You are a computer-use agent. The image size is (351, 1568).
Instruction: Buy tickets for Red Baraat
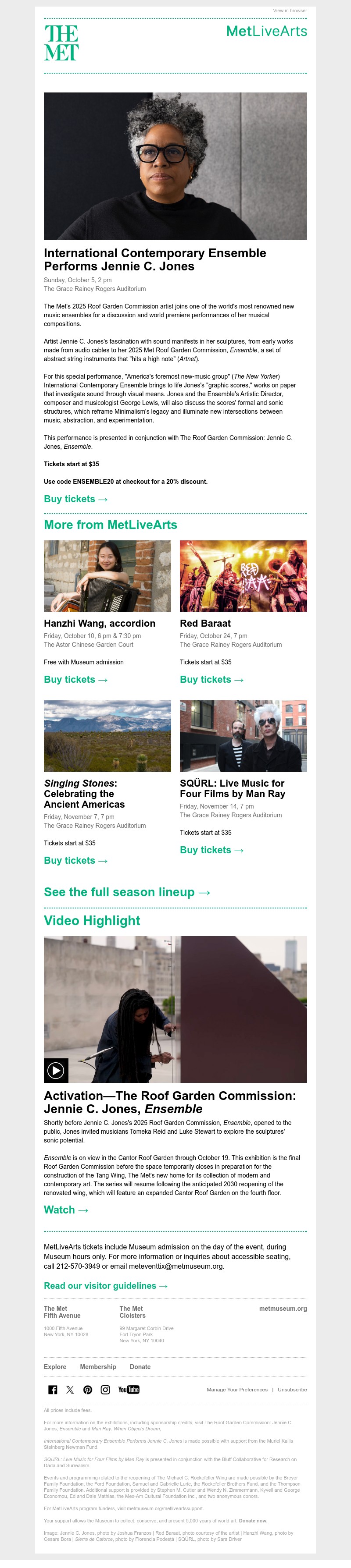point(211,680)
